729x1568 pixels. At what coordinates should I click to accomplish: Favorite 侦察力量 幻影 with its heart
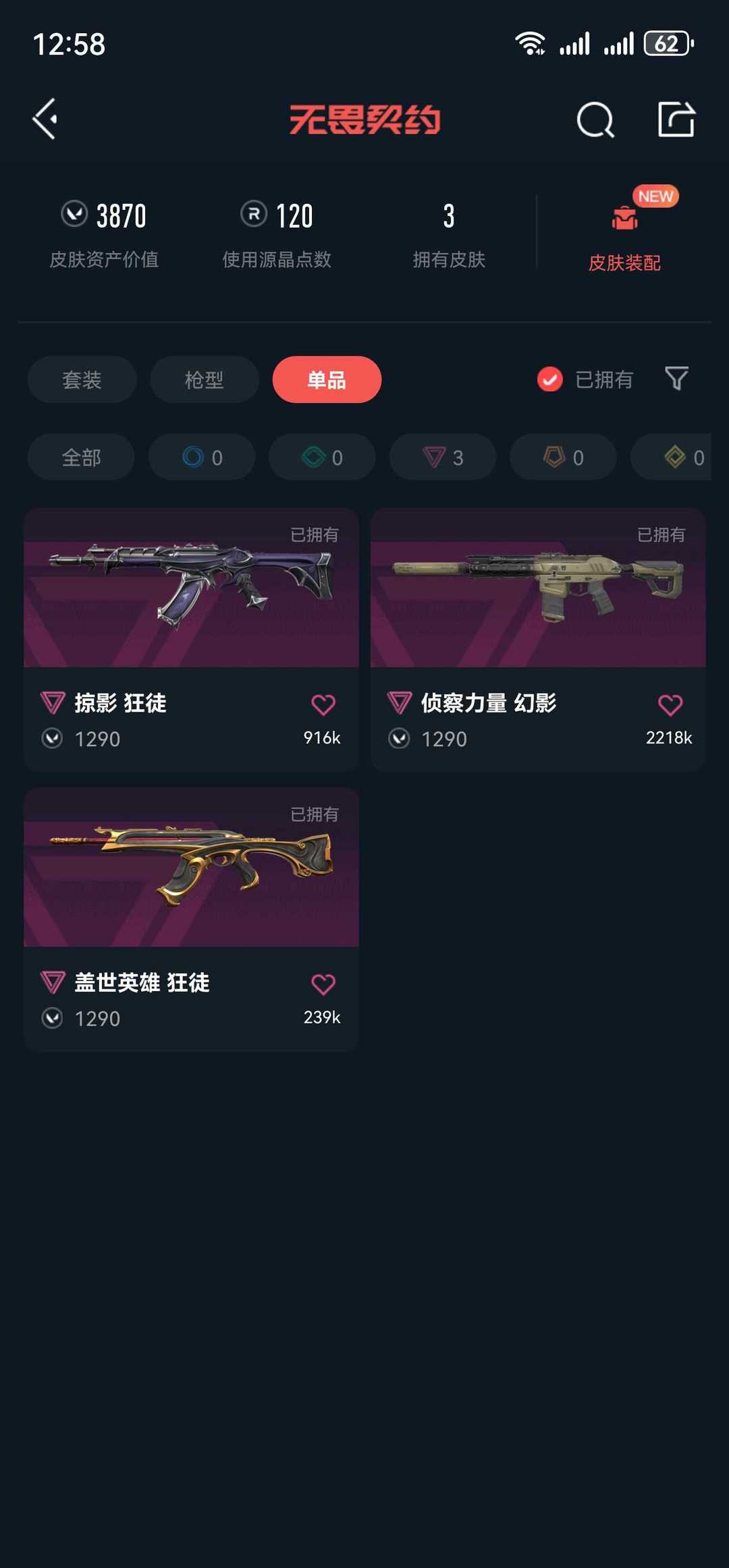pyautogui.click(x=669, y=704)
